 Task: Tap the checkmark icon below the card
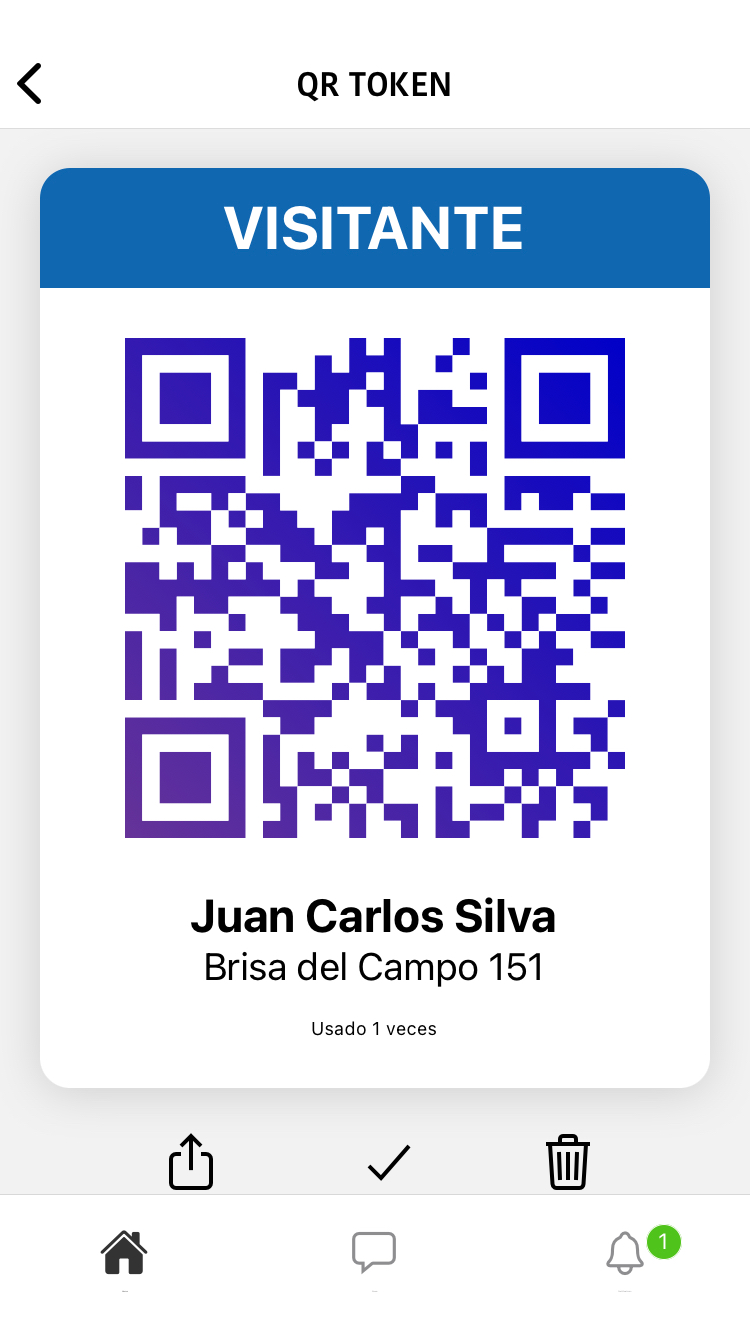[389, 1162]
